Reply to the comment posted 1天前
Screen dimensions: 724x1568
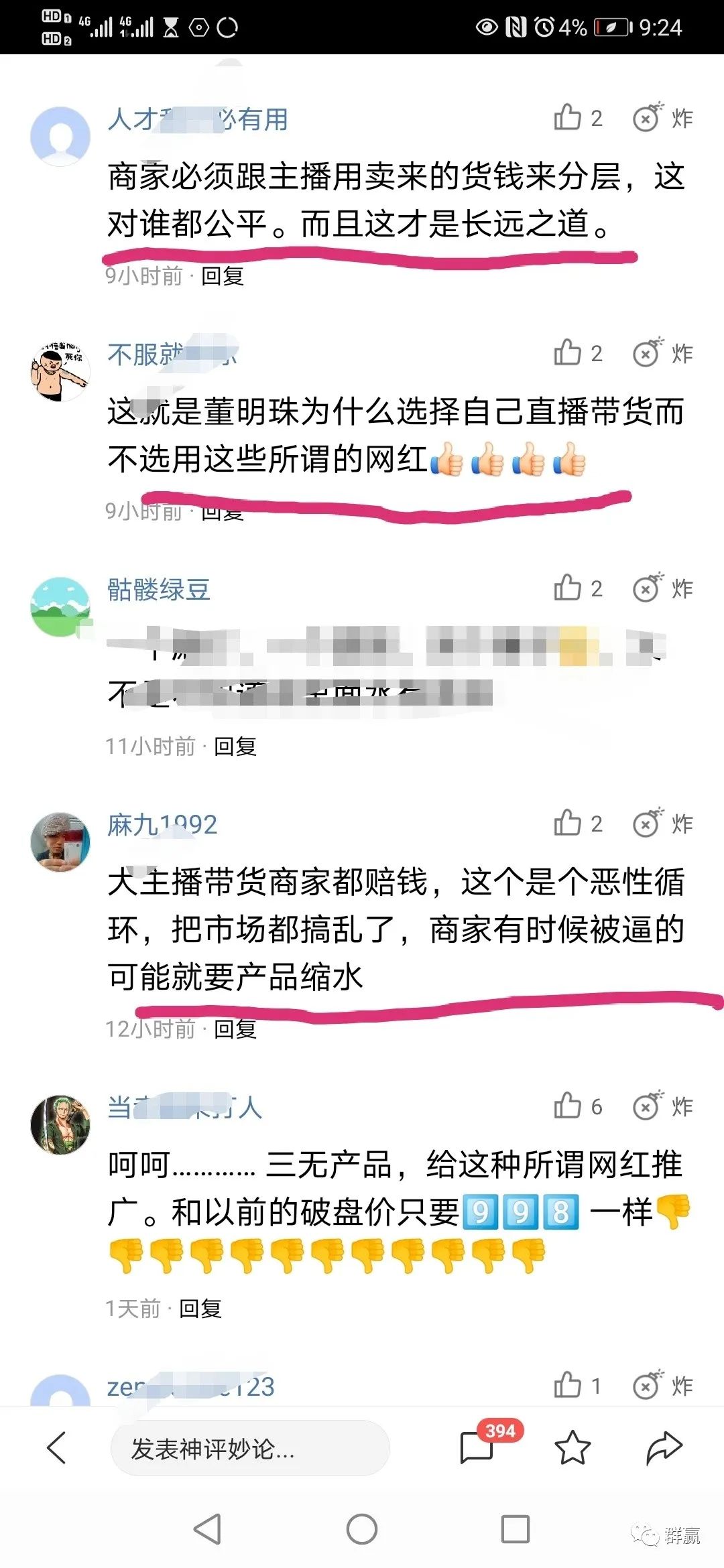tap(200, 1308)
